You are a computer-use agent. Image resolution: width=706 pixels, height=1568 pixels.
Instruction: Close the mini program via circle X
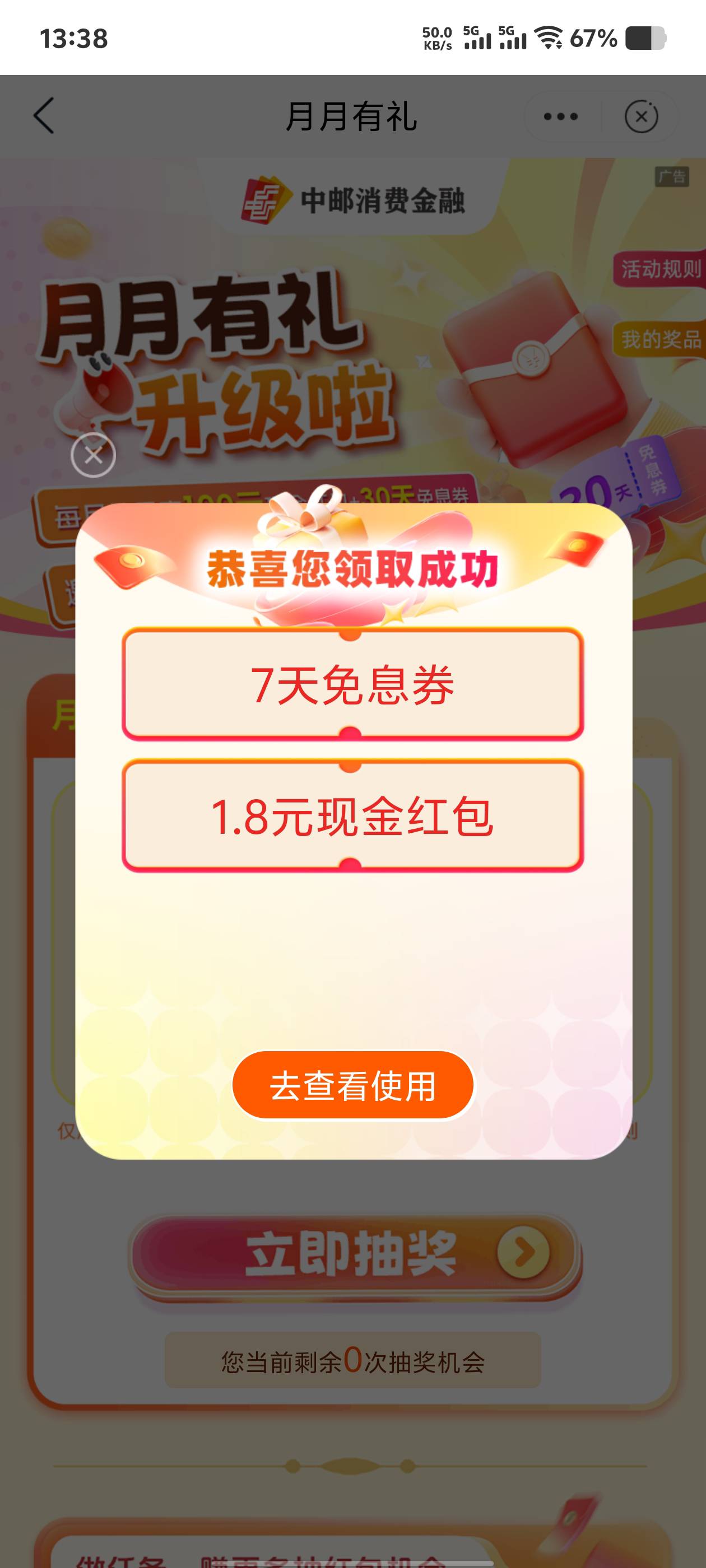pos(641,116)
